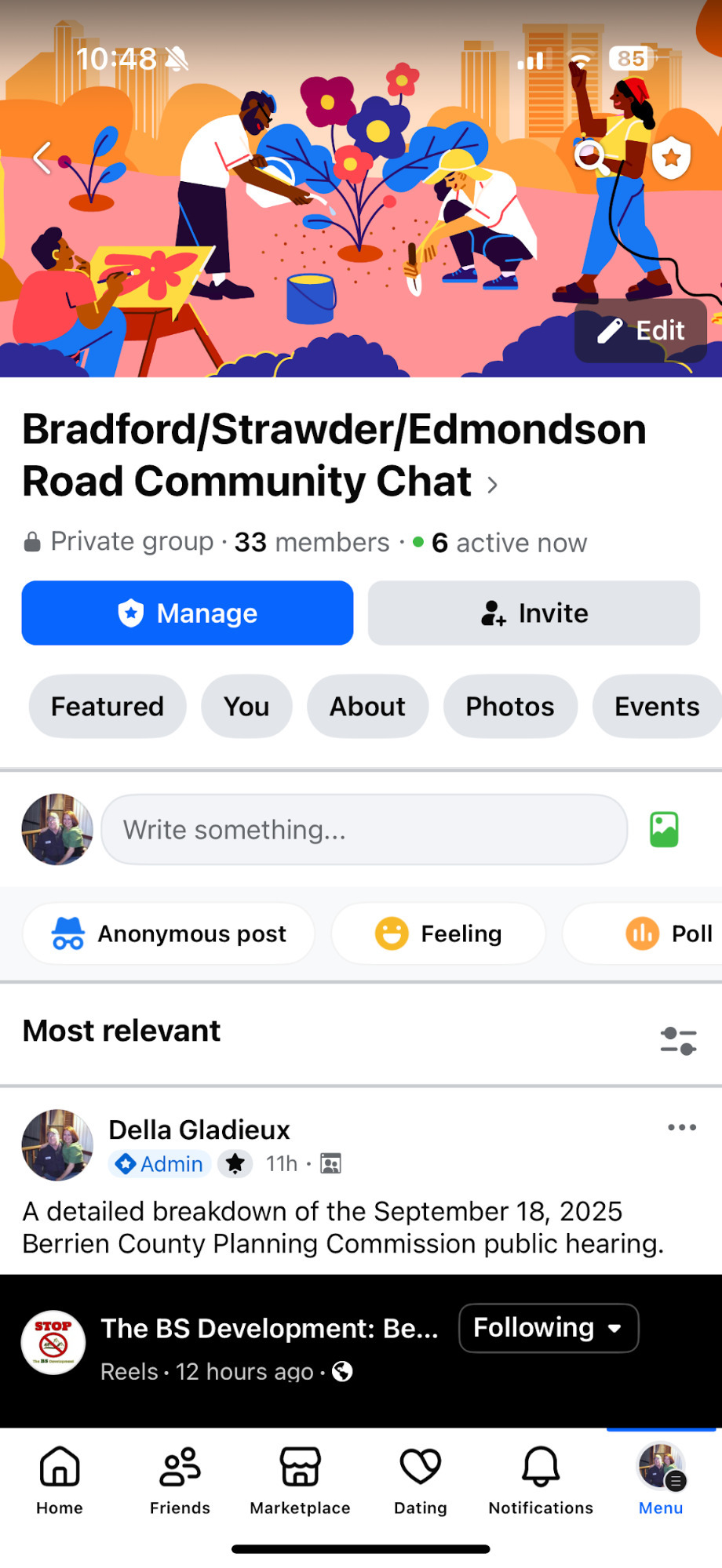Open the Following dropdown on the reel
The image size is (722, 1568).
pyautogui.click(x=549, y=1328)
